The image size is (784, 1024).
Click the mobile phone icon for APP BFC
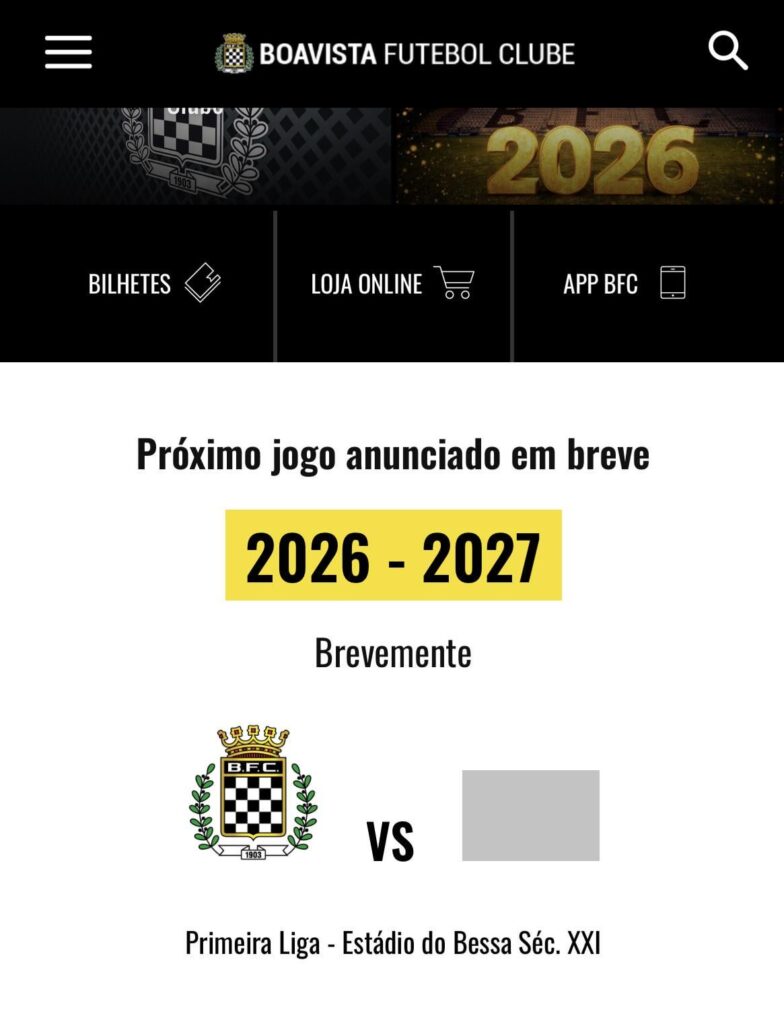672,282
